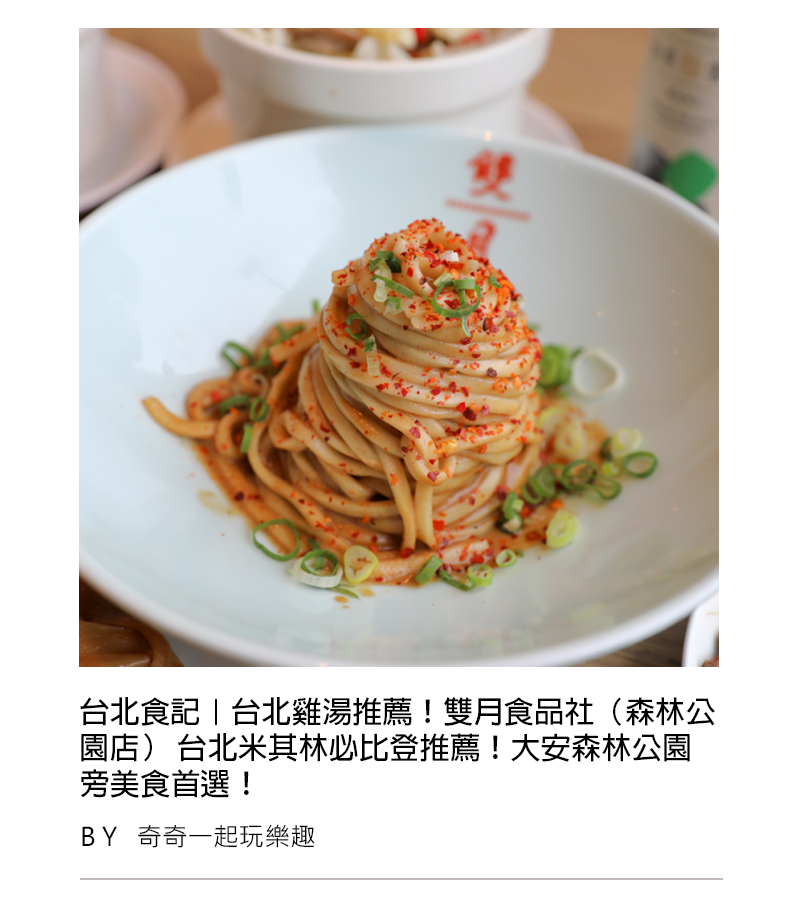
Task: Open the 台北食記 雙月食品社 article headline
Action: (398, 748)
